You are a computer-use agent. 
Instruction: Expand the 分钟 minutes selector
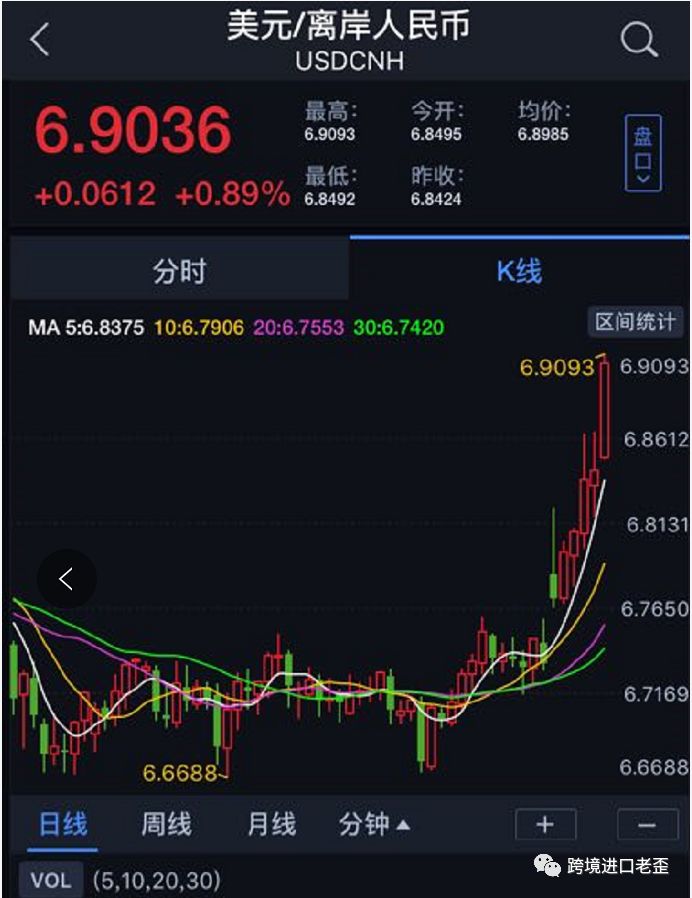click(374, 824)
